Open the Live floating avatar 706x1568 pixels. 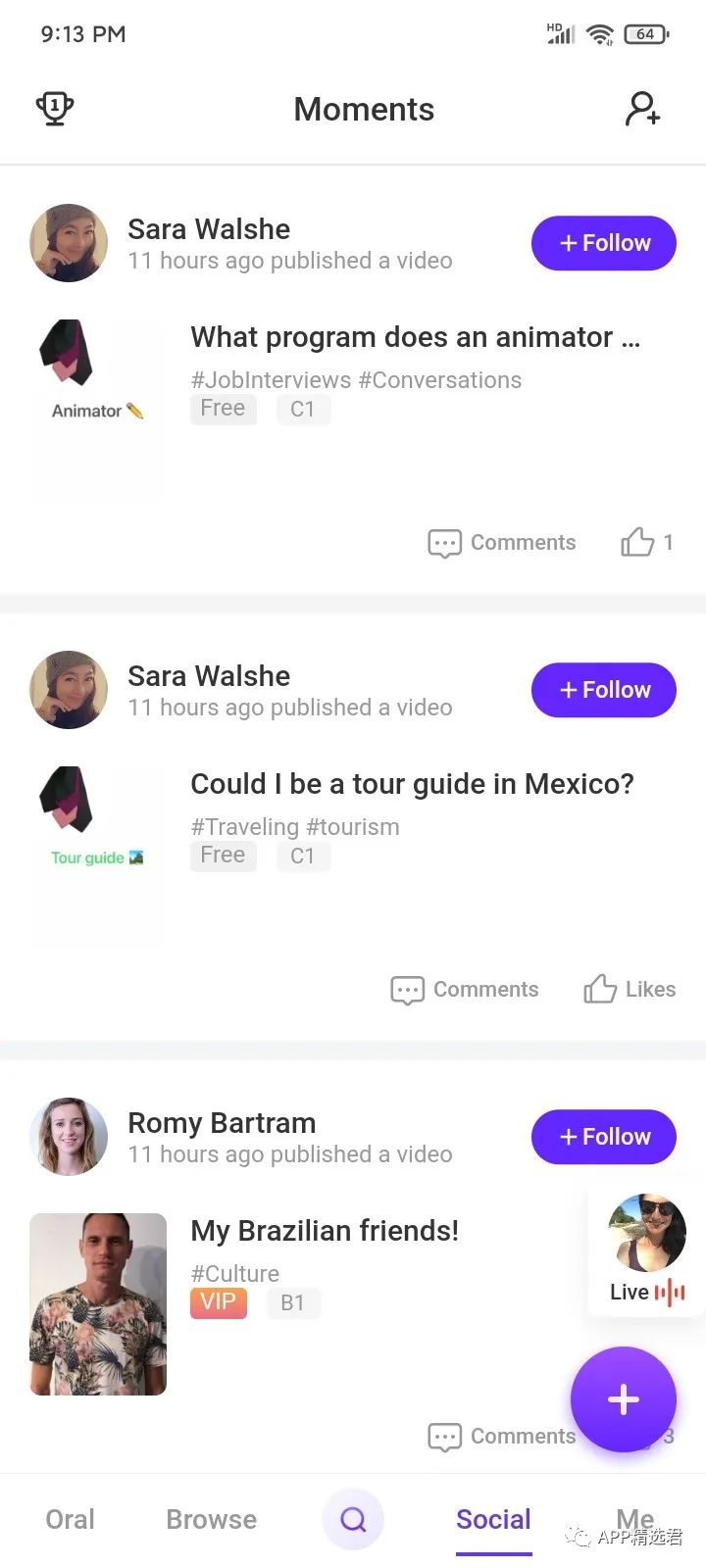click(x=646, y=1235)
